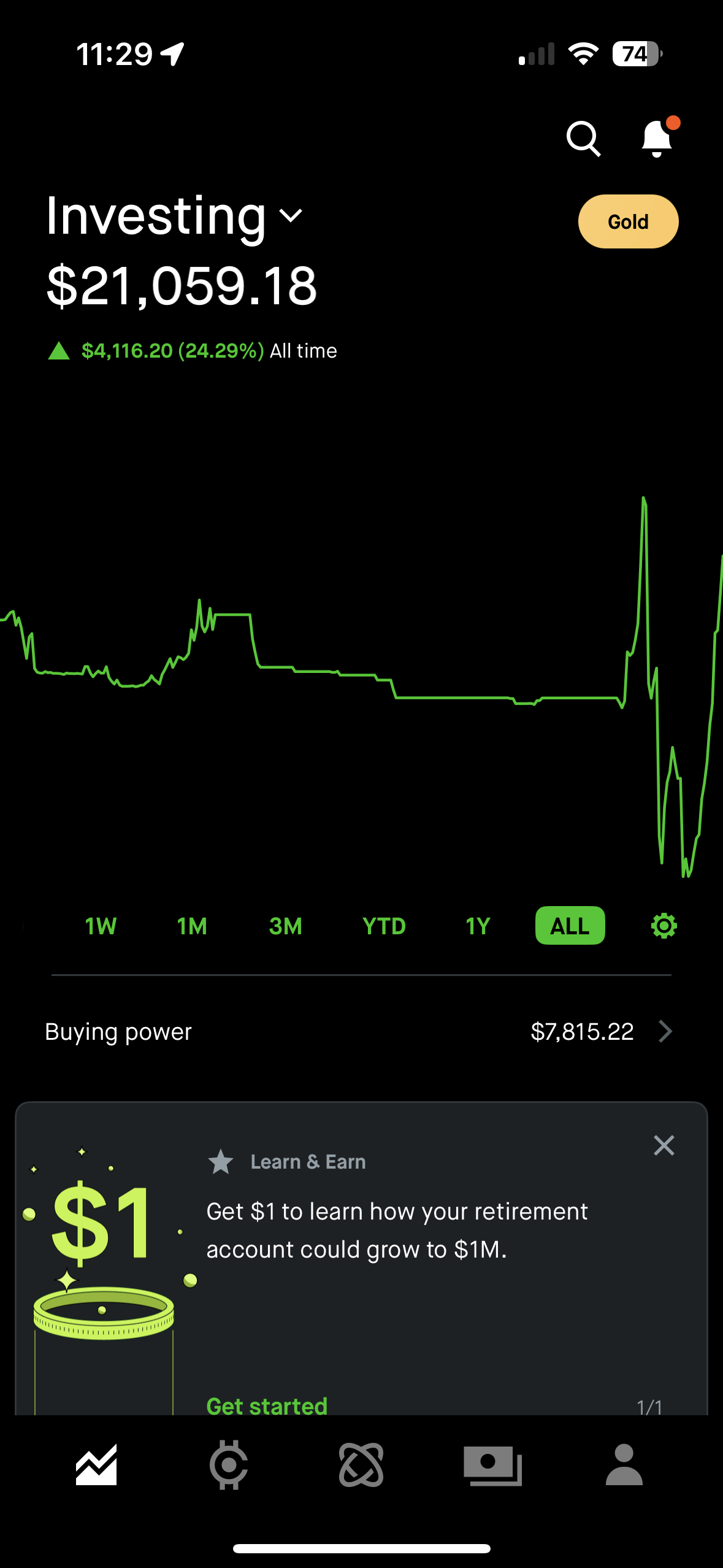Go to the account profile tab
This screenshot has width=723, height=1568.
pos(624,1464)
